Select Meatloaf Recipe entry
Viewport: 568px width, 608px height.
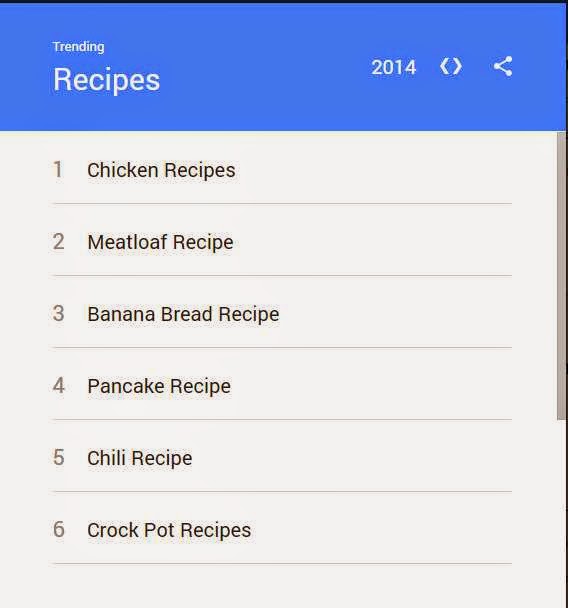click(282, 242)
